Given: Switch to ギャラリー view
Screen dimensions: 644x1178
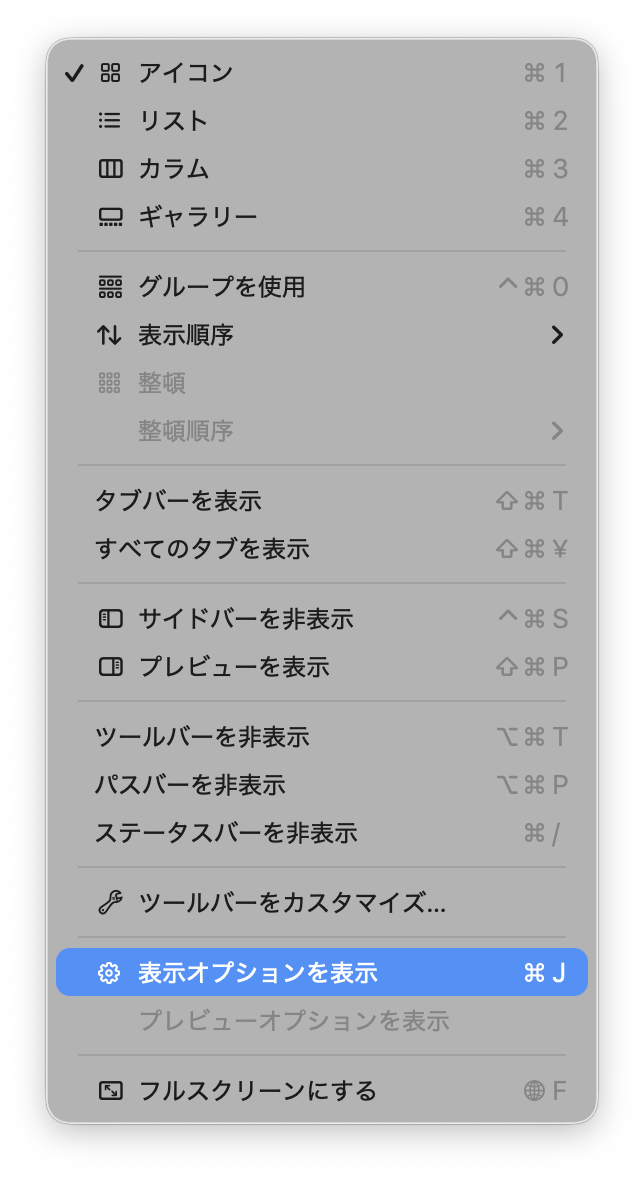Looking at the screenshot, I should point(197,217).
